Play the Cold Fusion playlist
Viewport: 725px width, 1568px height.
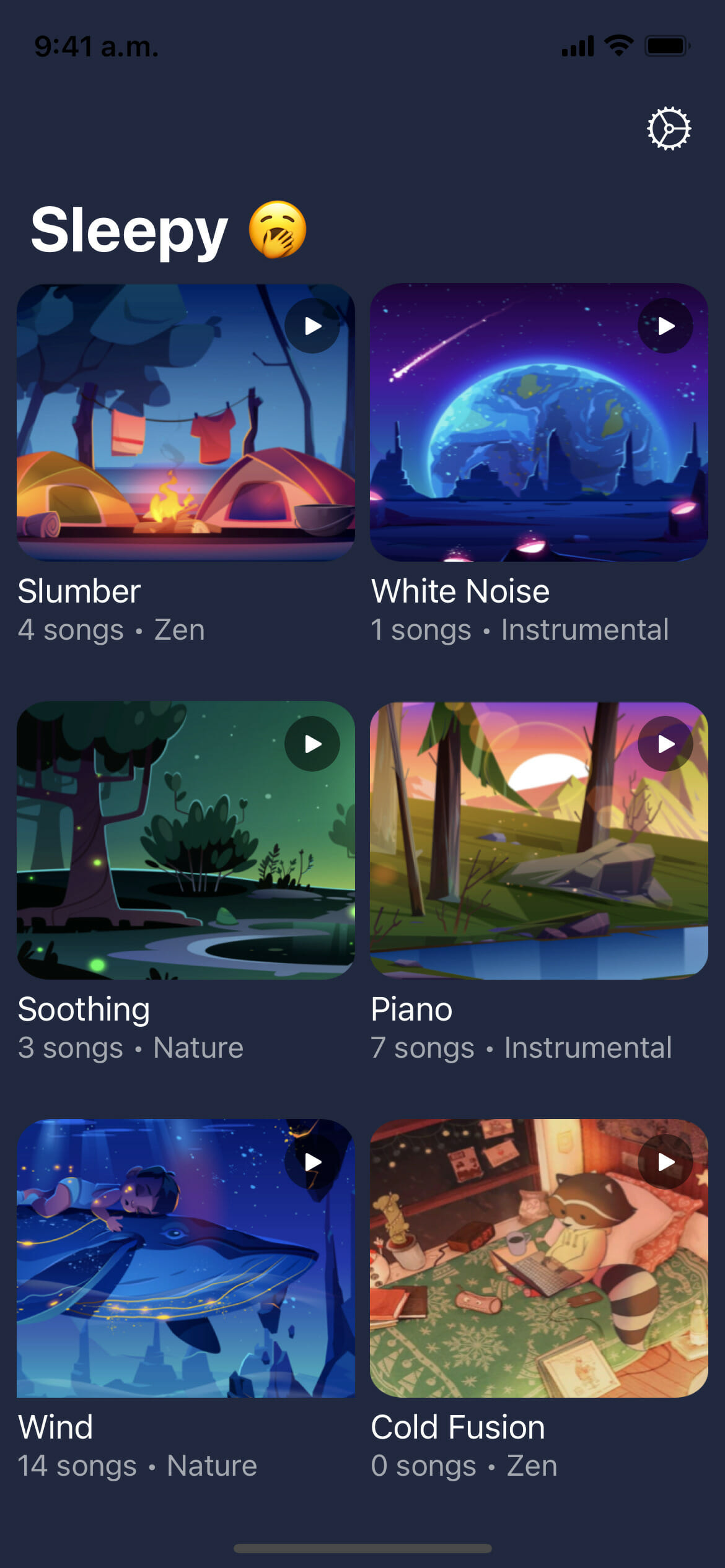(x=666, y=1162)
